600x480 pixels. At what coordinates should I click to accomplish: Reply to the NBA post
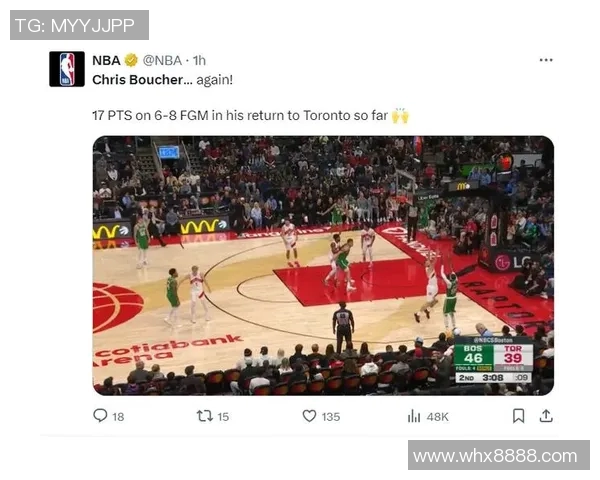[100, 416]
